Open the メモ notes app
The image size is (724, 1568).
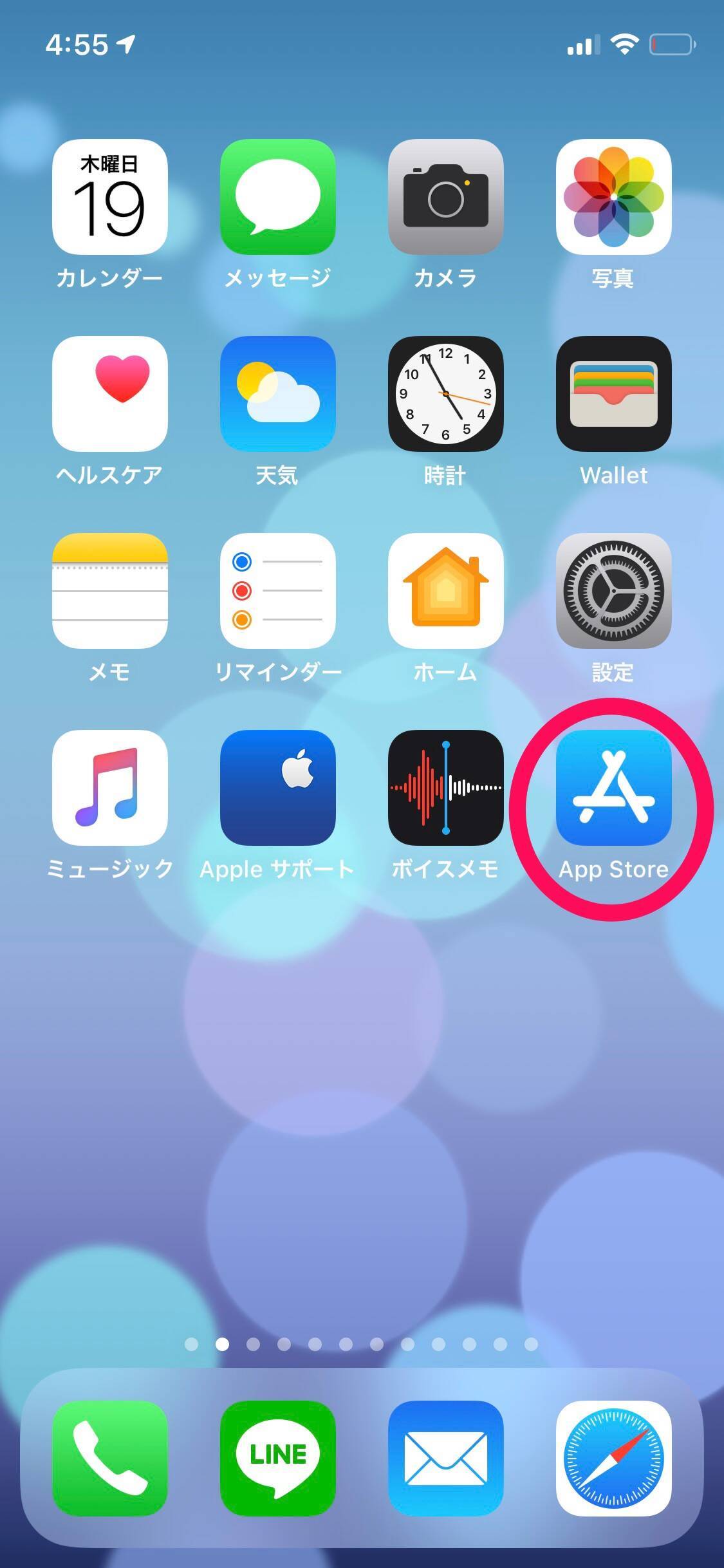pos(110,591)
